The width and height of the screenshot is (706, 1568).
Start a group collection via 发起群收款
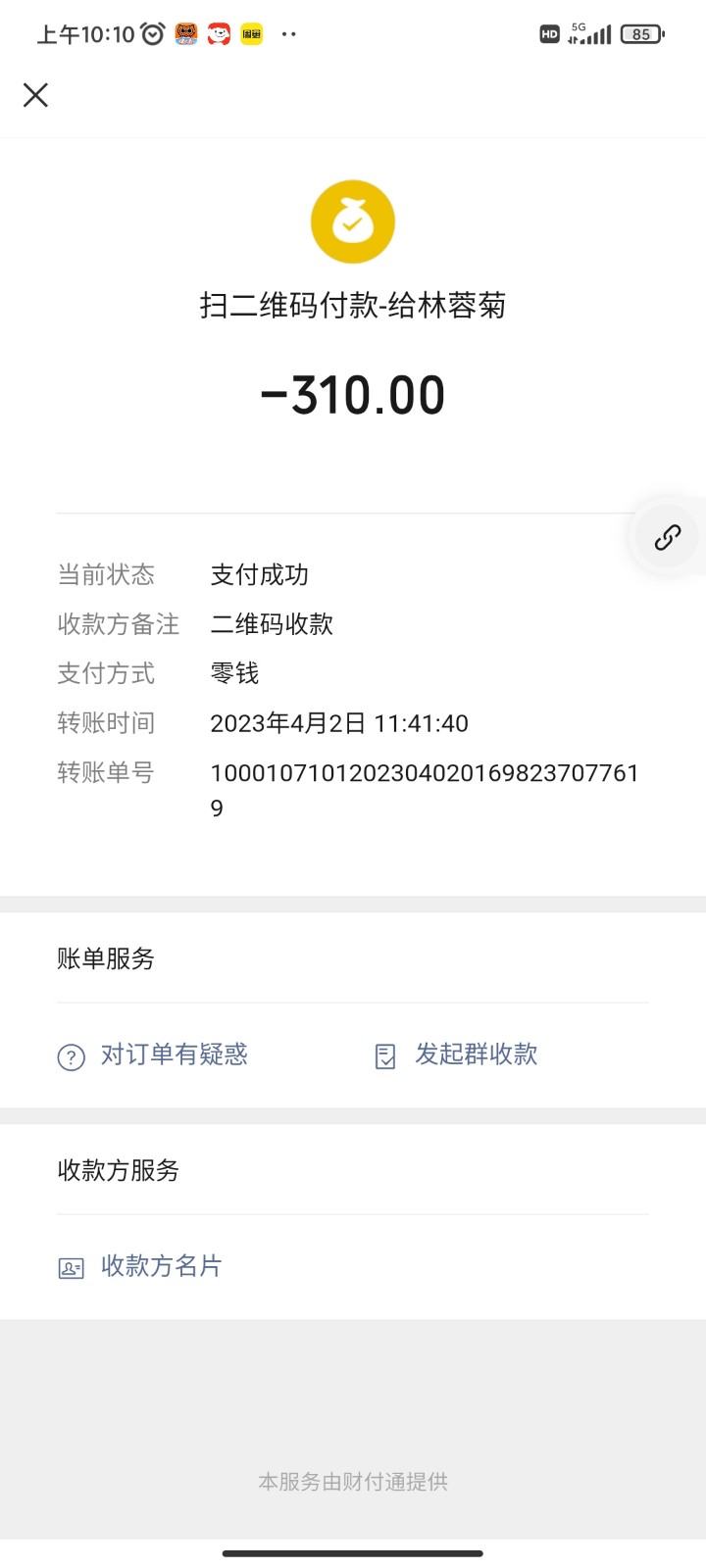(457, 1055)
